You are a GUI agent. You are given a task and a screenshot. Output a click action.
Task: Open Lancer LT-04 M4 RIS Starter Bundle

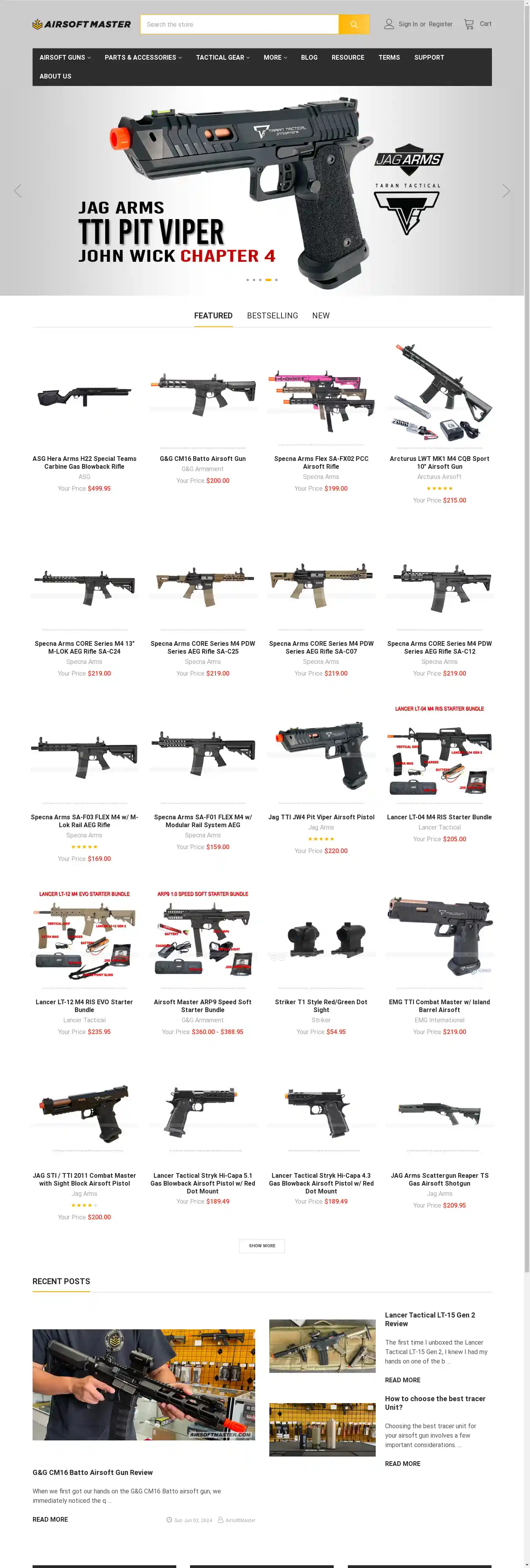tap(439, 817)
